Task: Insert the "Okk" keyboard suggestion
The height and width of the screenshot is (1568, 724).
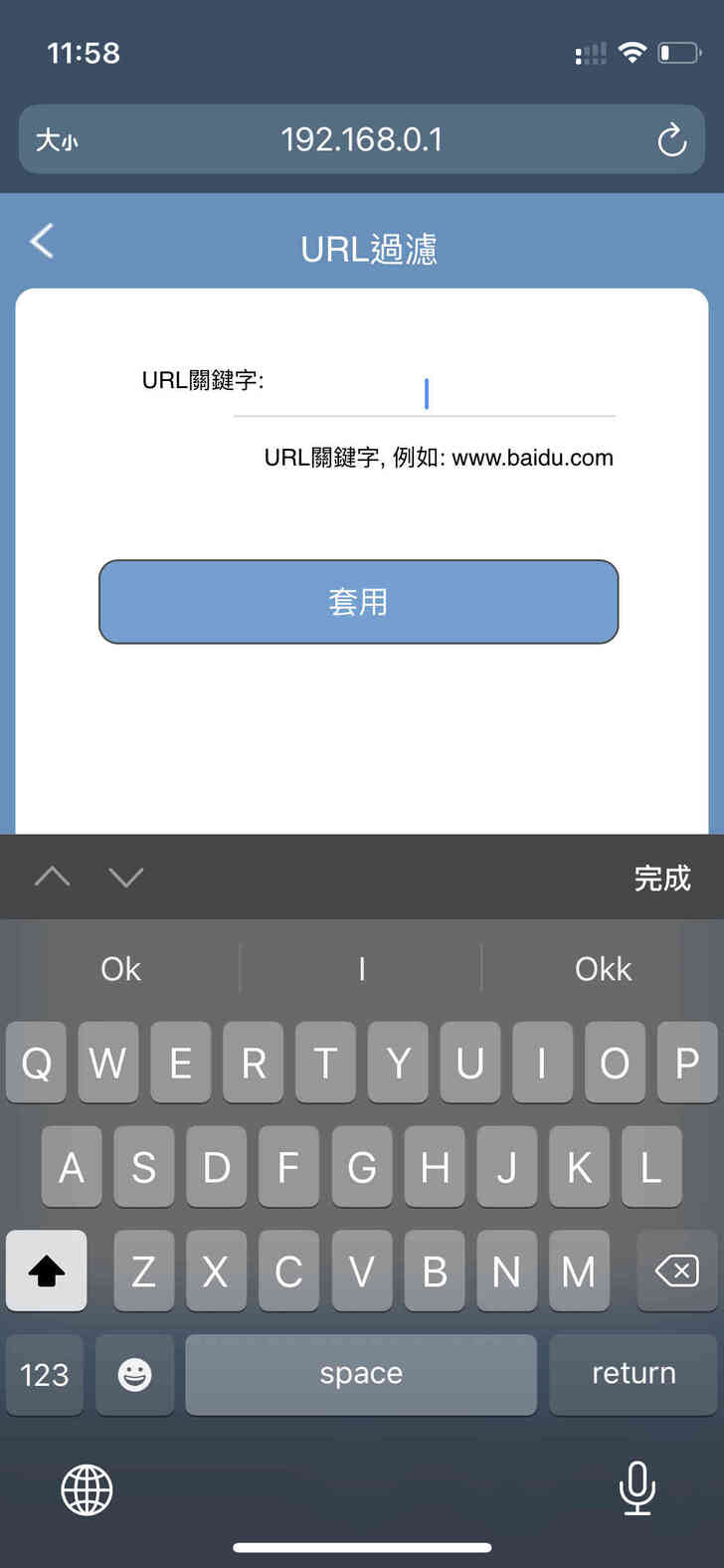Action: tap(603, 969)
